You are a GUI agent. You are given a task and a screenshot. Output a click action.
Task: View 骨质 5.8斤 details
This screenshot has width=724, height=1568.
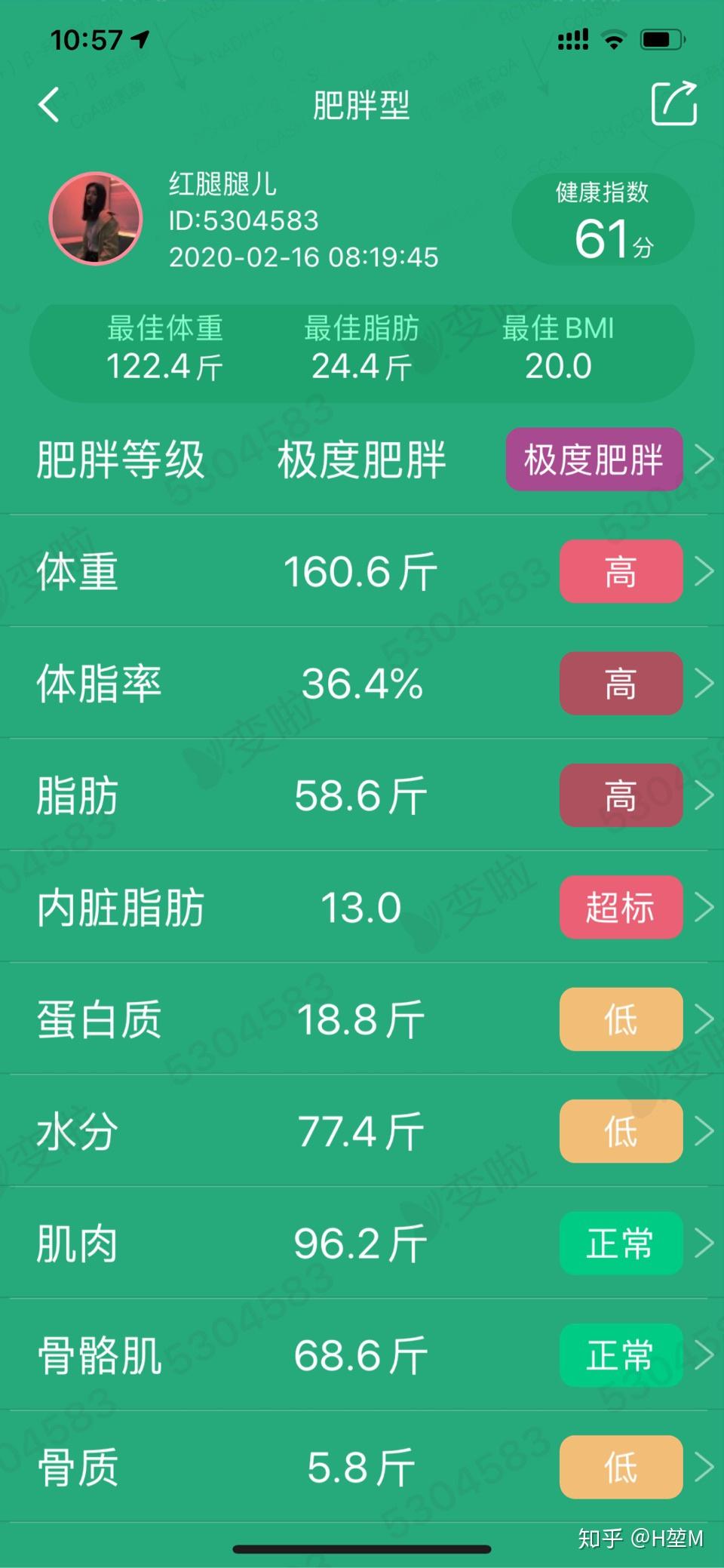362,1467
